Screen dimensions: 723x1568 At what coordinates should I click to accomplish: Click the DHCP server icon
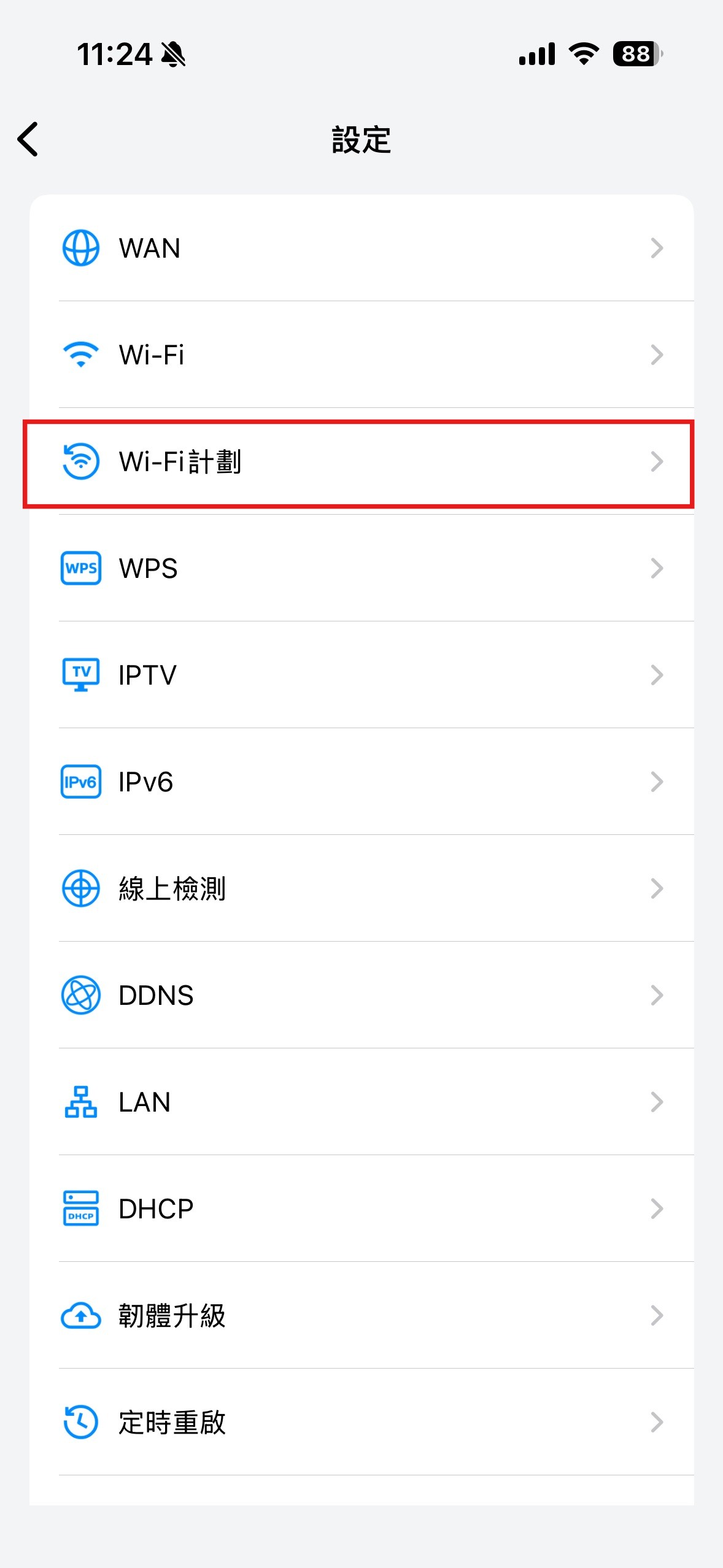(80, 1209)
